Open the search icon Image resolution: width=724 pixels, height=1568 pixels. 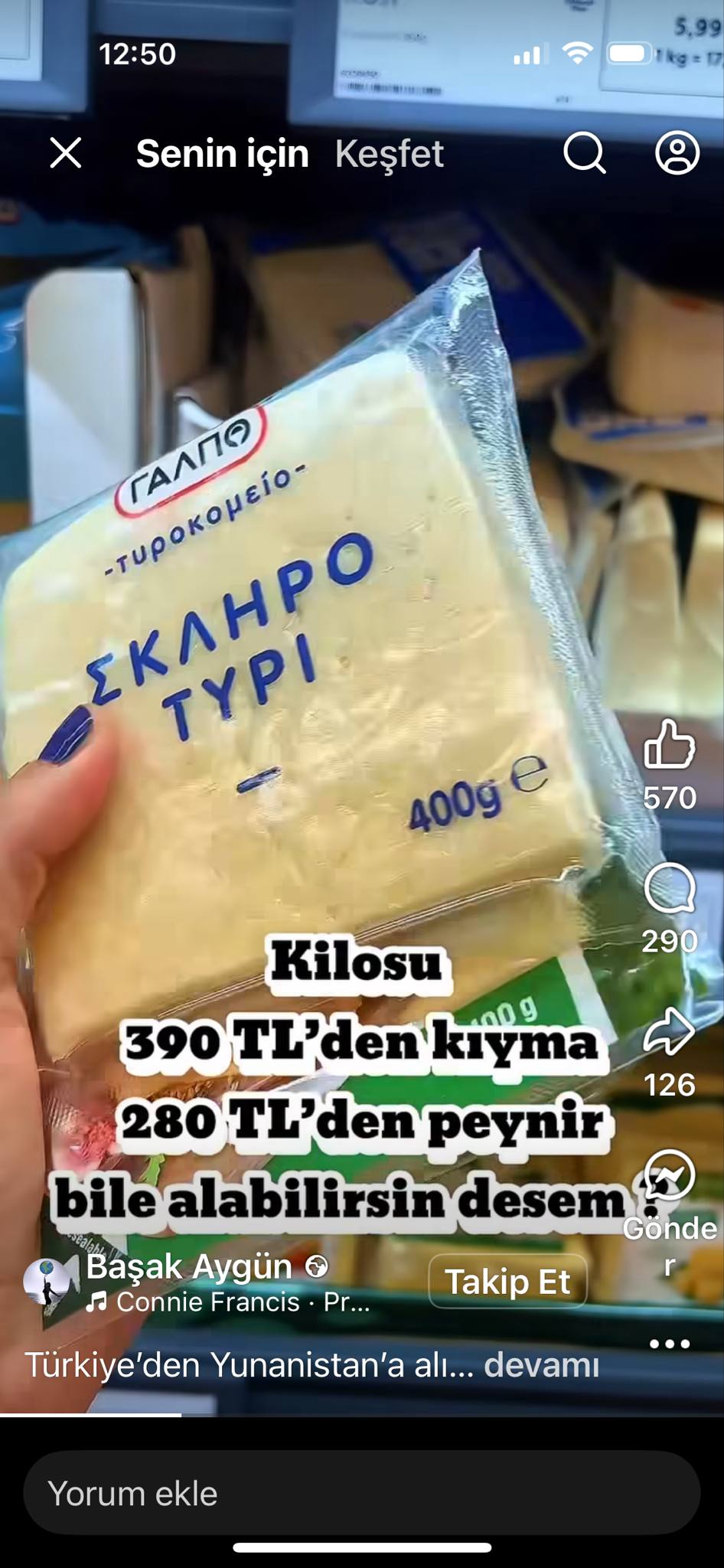(x=585, y=153)
